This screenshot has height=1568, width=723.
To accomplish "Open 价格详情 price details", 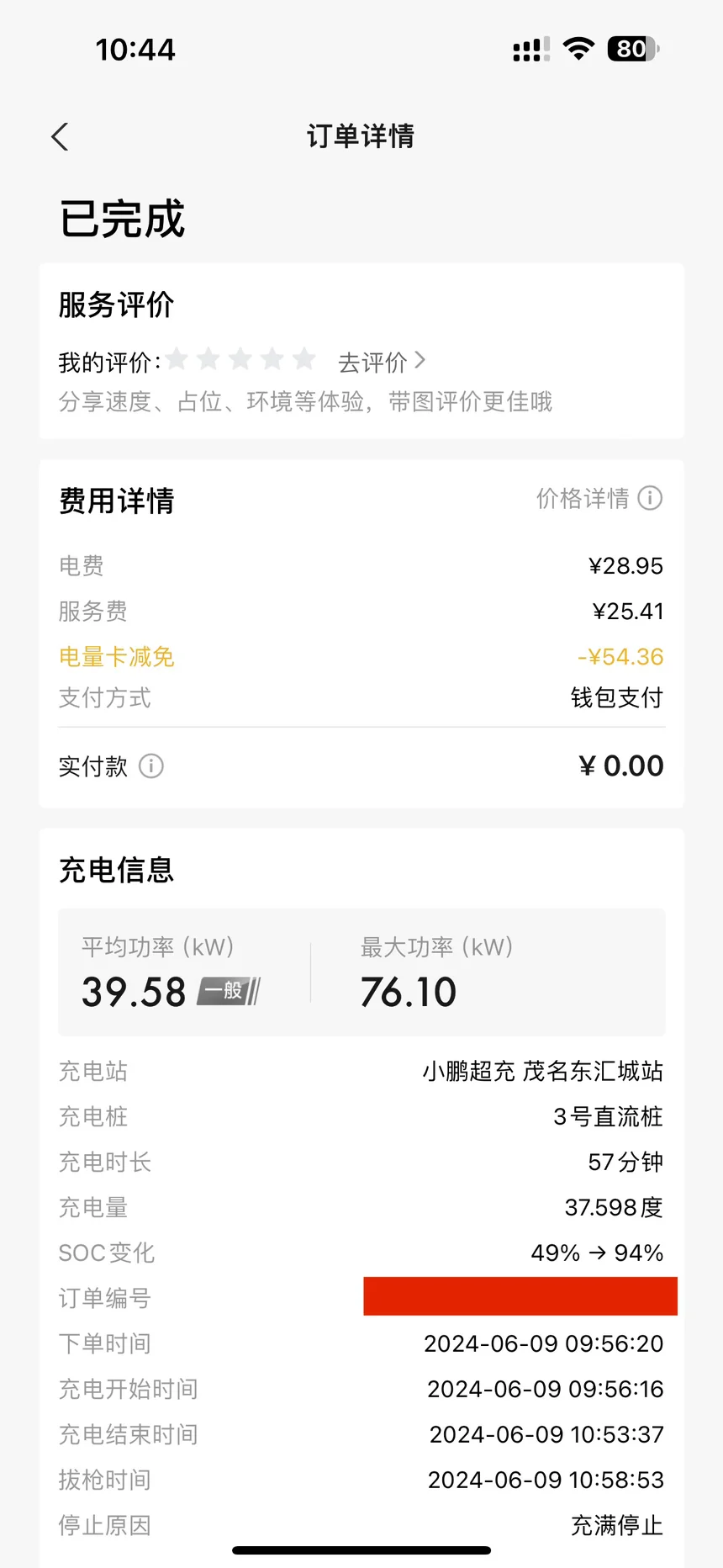I will pos(599,498).
